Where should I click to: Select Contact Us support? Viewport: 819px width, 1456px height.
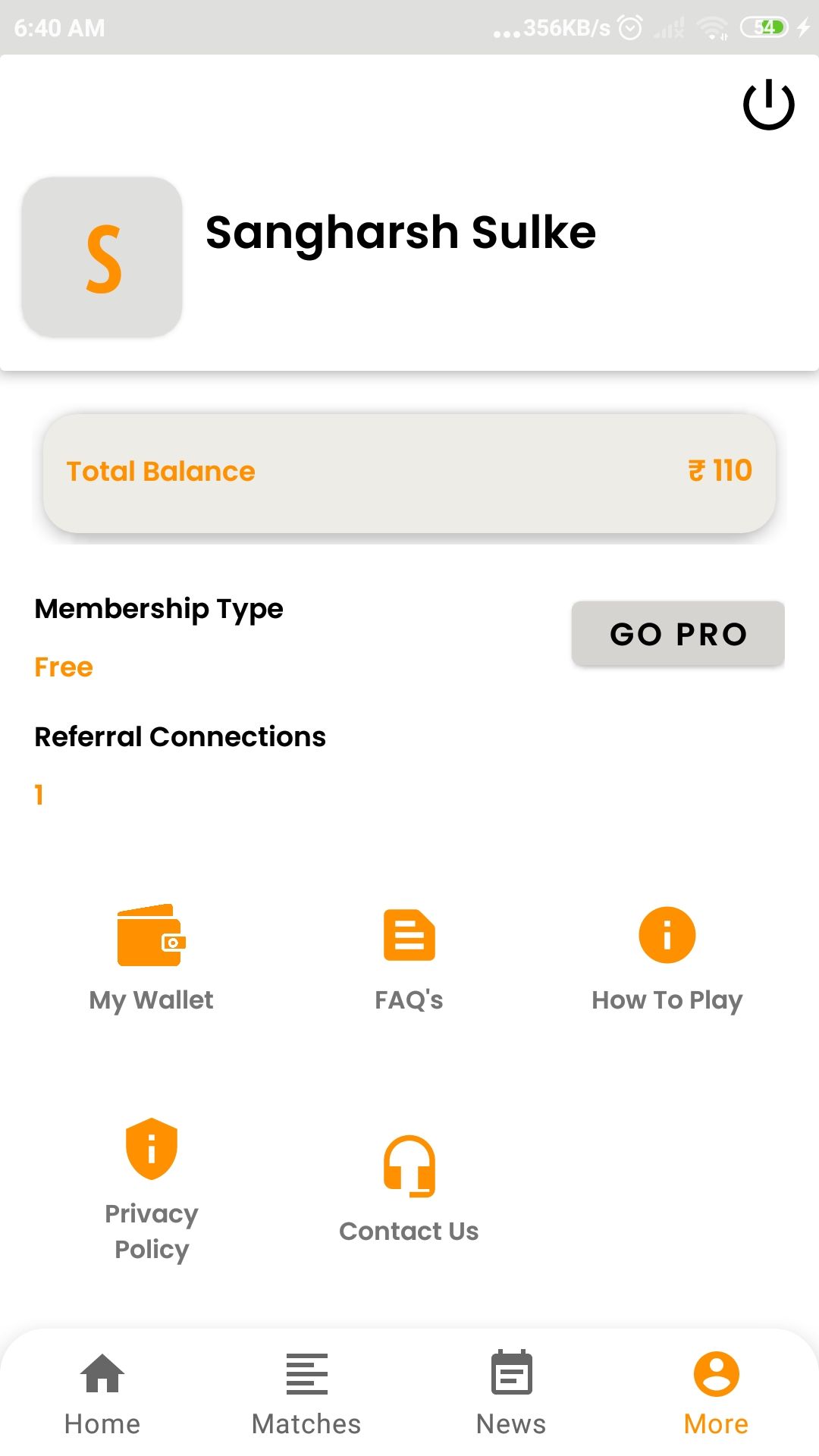[409, 1189]
